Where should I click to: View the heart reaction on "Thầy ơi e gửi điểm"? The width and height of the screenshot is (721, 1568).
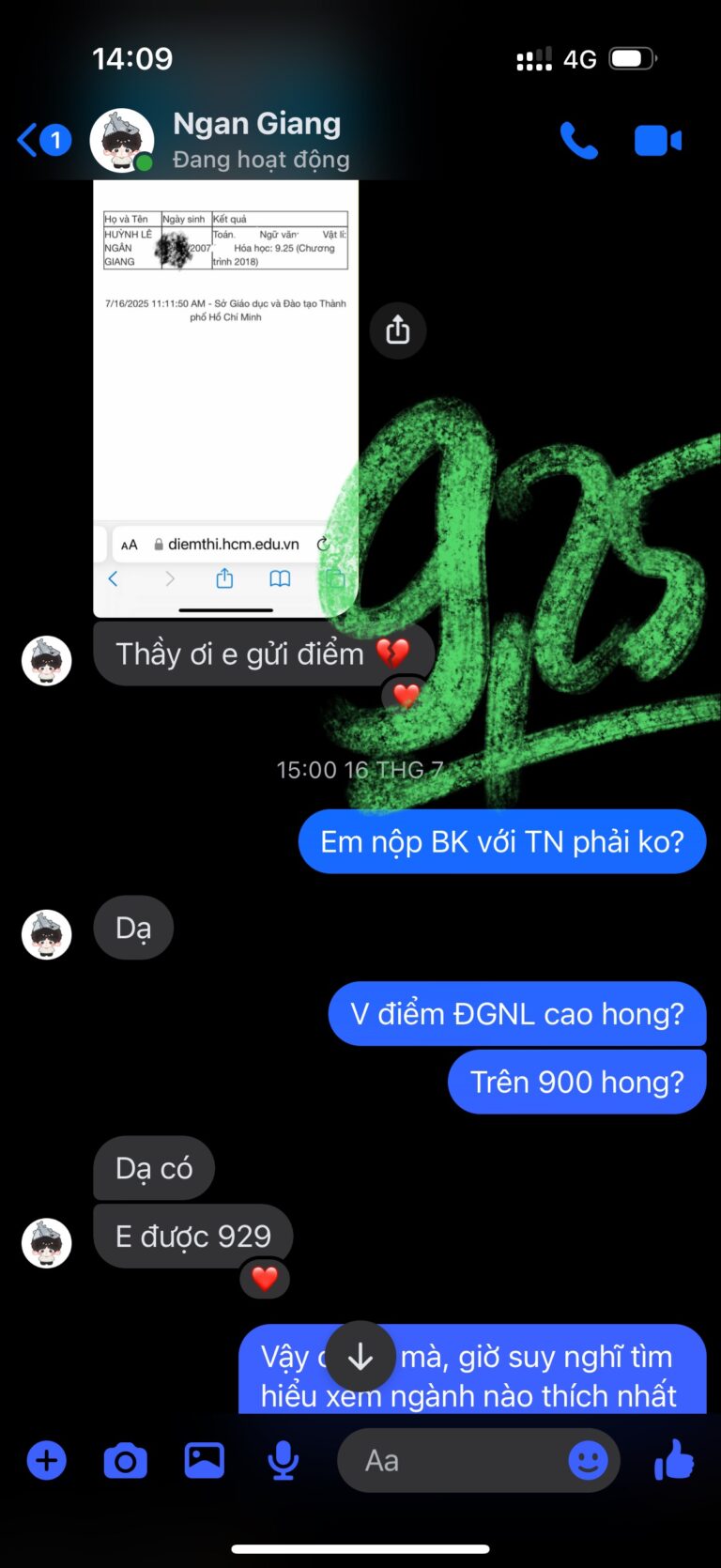(x=406, y=696)
